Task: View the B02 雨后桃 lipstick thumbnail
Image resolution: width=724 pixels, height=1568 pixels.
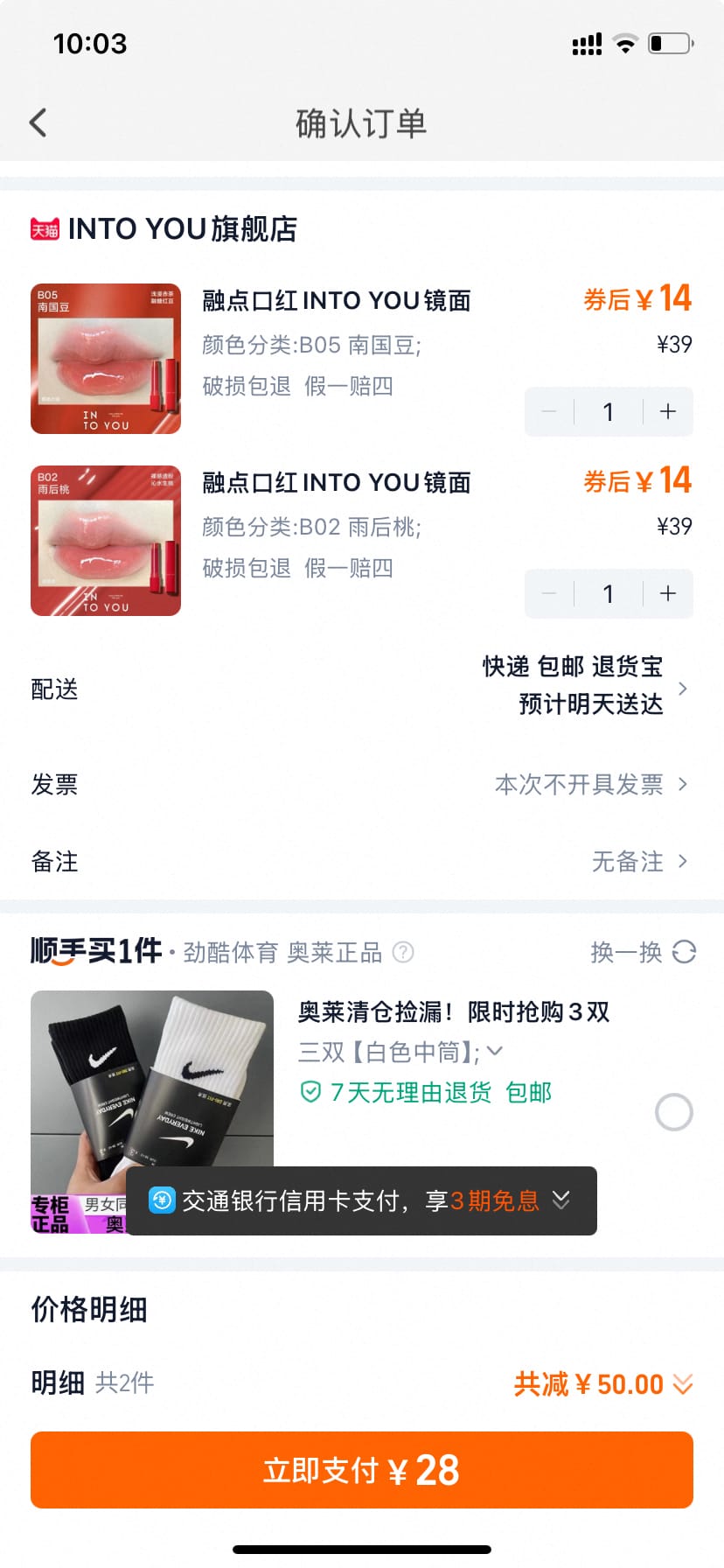Action: (105, 540)
